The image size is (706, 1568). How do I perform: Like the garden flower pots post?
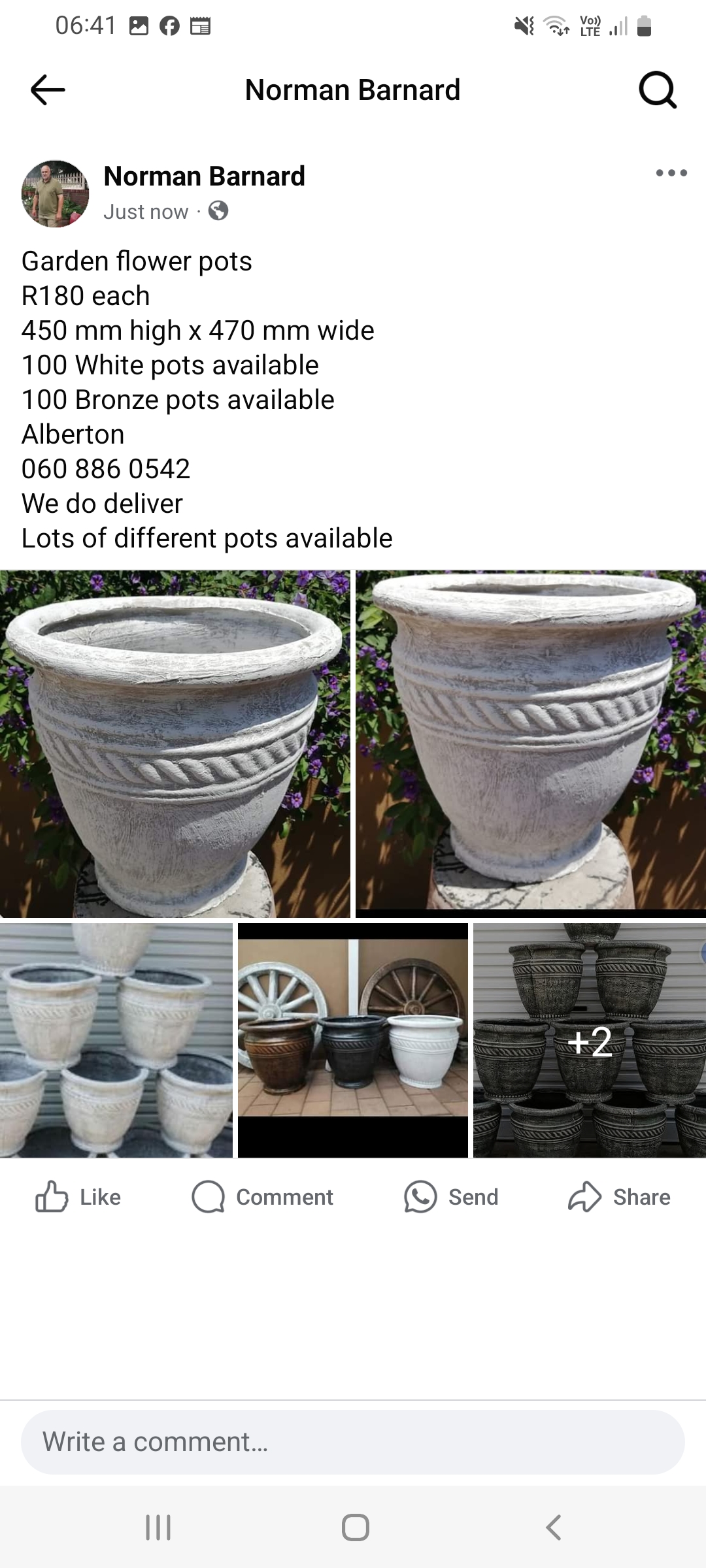click(78, 1197)
